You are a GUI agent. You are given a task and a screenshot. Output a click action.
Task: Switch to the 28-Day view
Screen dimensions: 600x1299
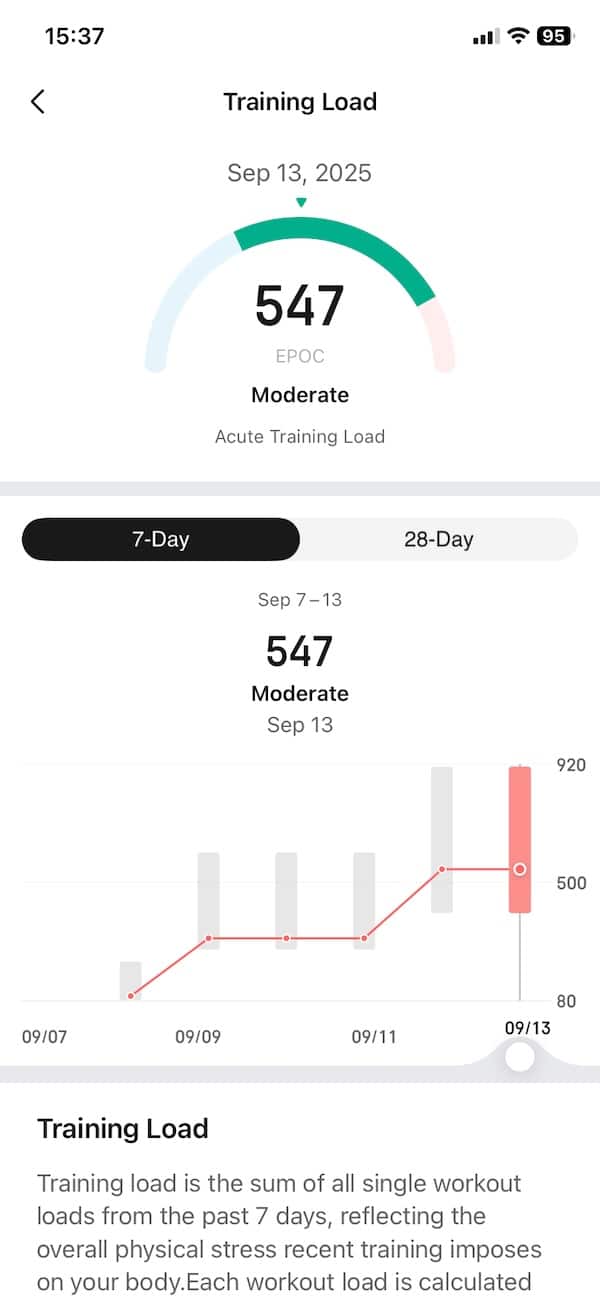click(x=439, y=539)
